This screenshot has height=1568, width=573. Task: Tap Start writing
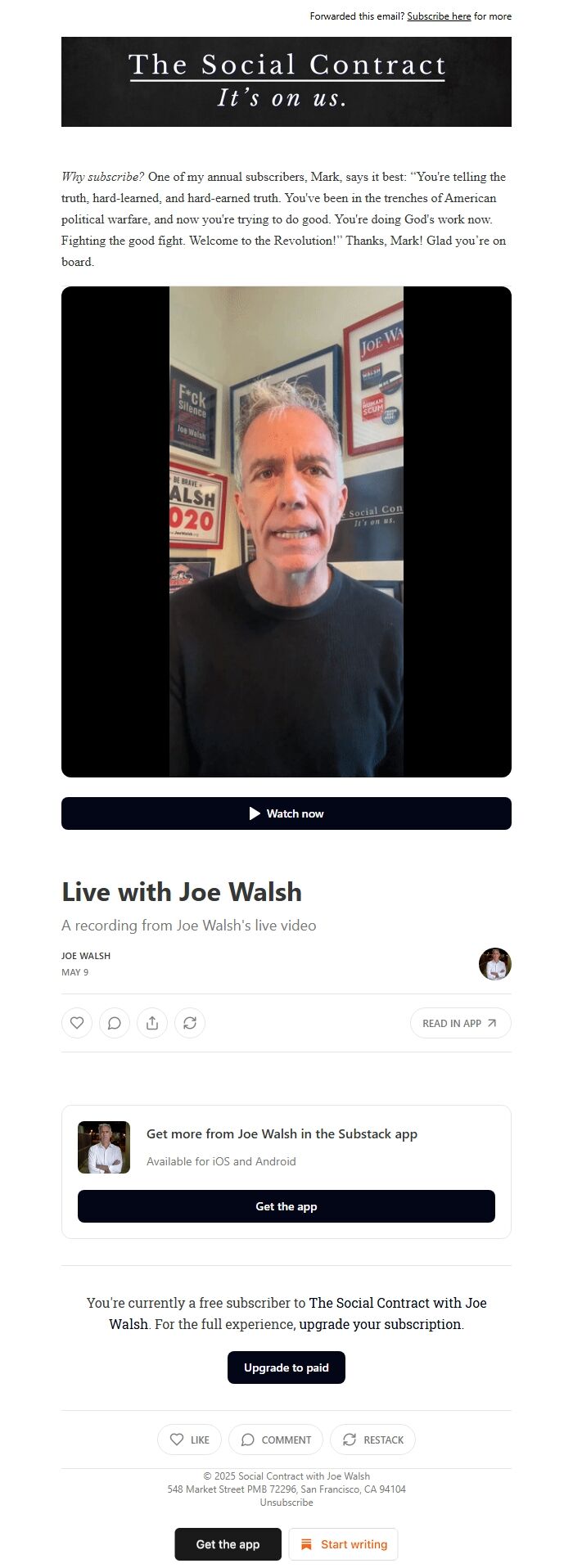coord(343,1544)
